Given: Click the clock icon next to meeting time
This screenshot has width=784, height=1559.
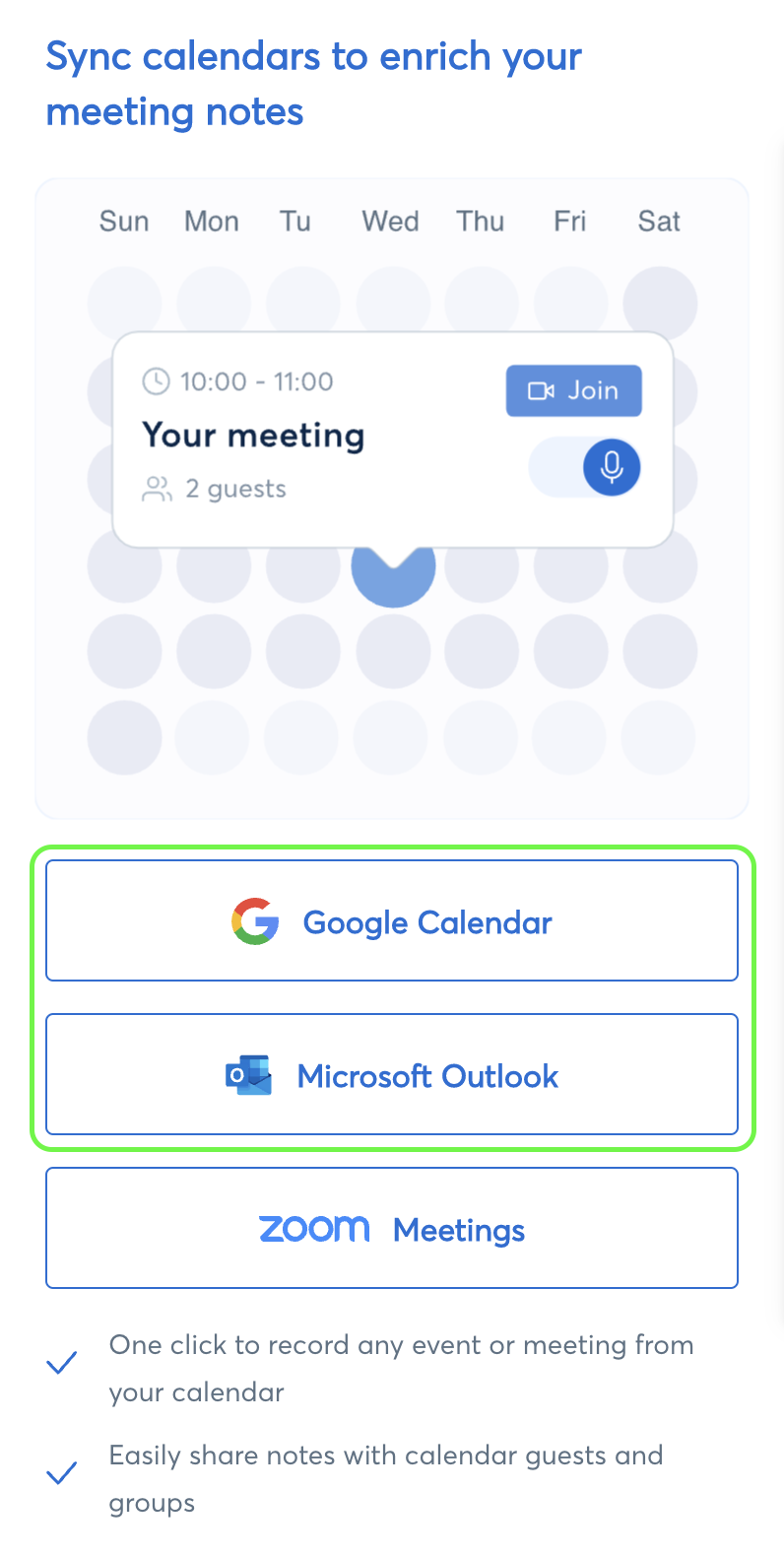Looking at the screenshot, I should [158, 381].
